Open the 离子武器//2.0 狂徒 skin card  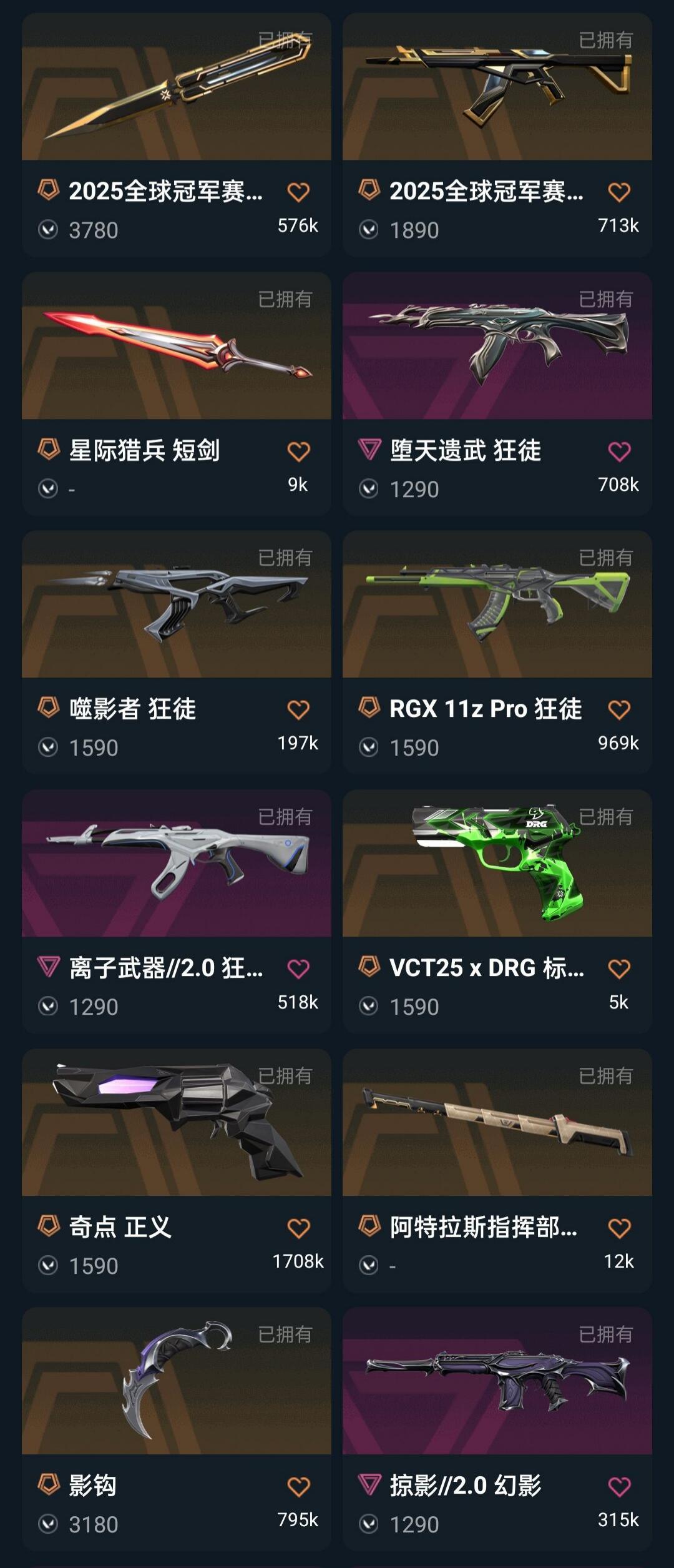[x=176, y=864]
